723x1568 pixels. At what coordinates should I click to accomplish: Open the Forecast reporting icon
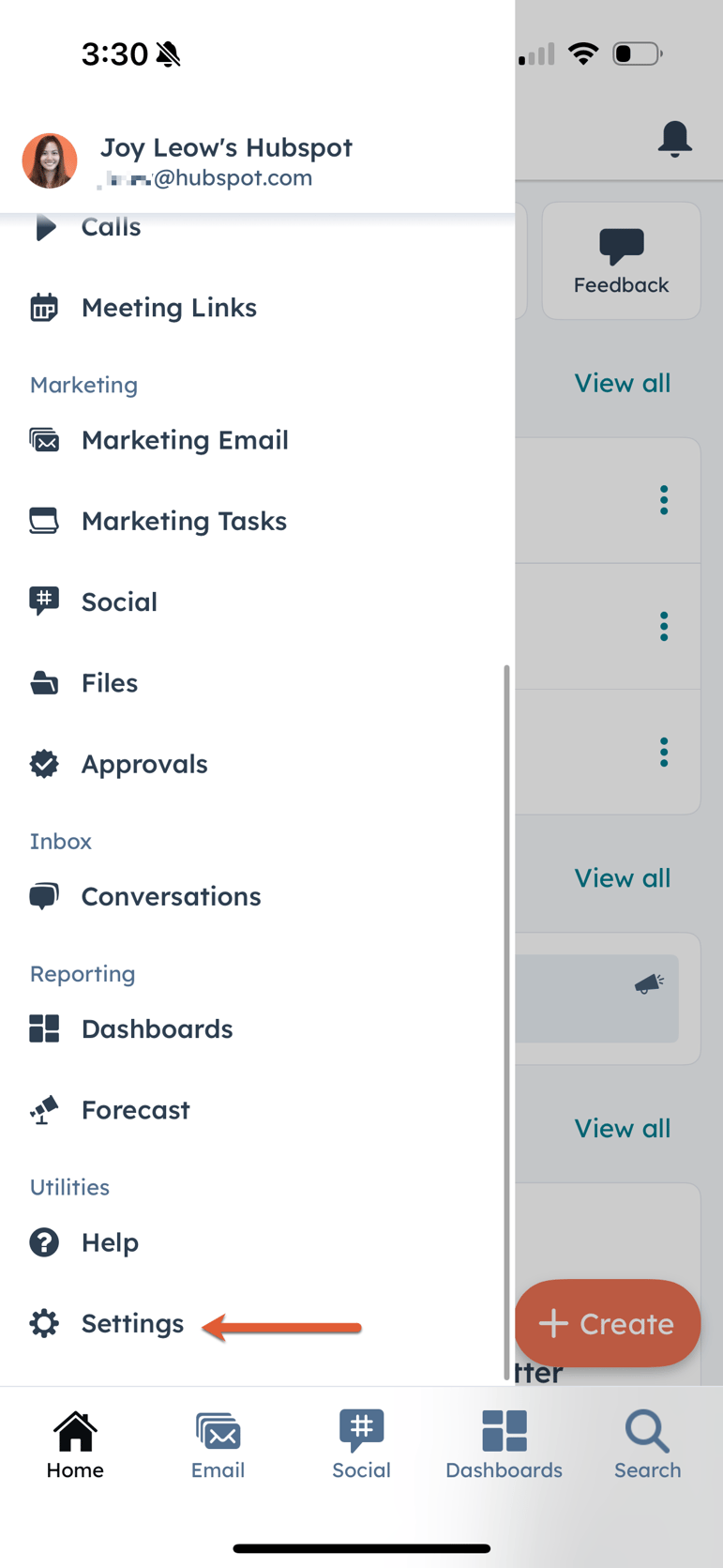[x=43, y=1109]
